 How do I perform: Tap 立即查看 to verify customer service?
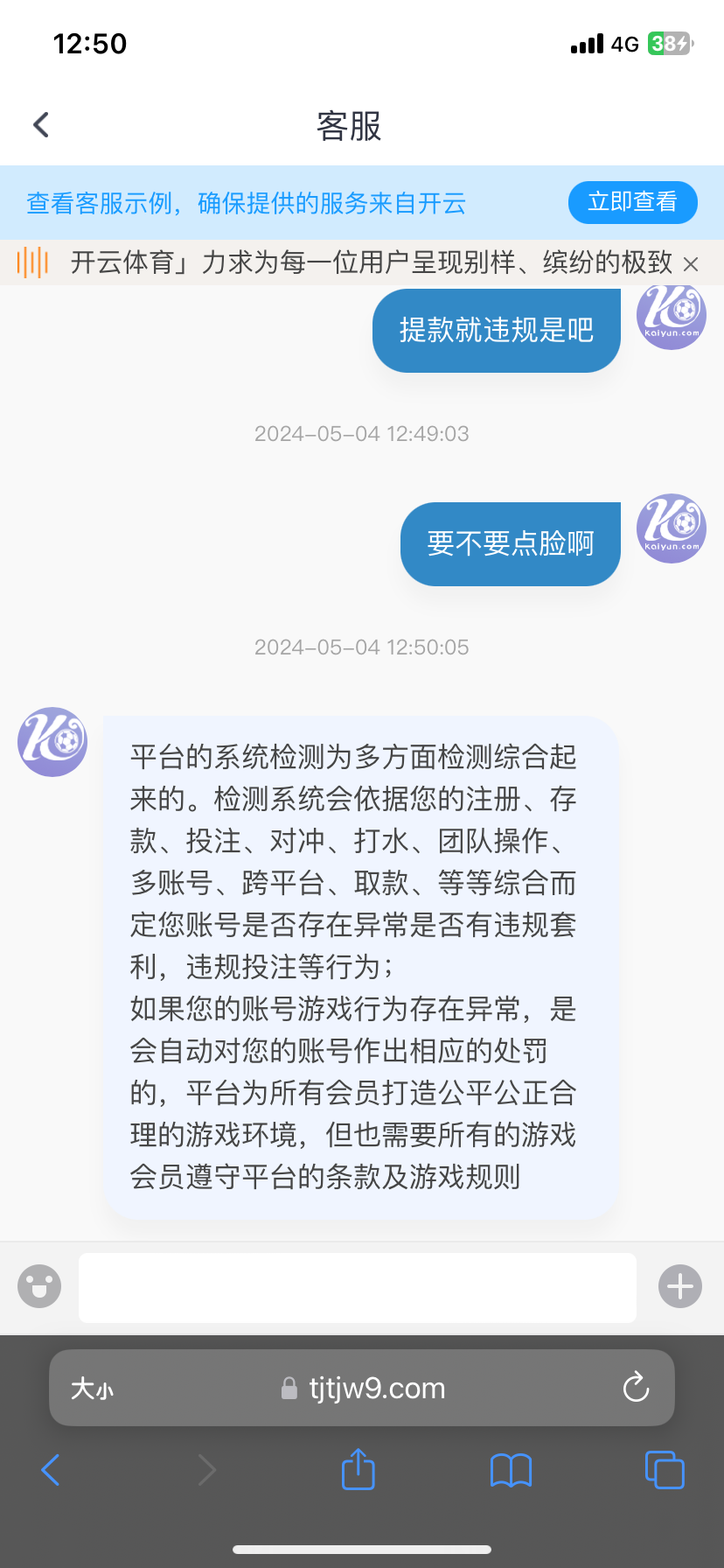[x=632, y=202]
